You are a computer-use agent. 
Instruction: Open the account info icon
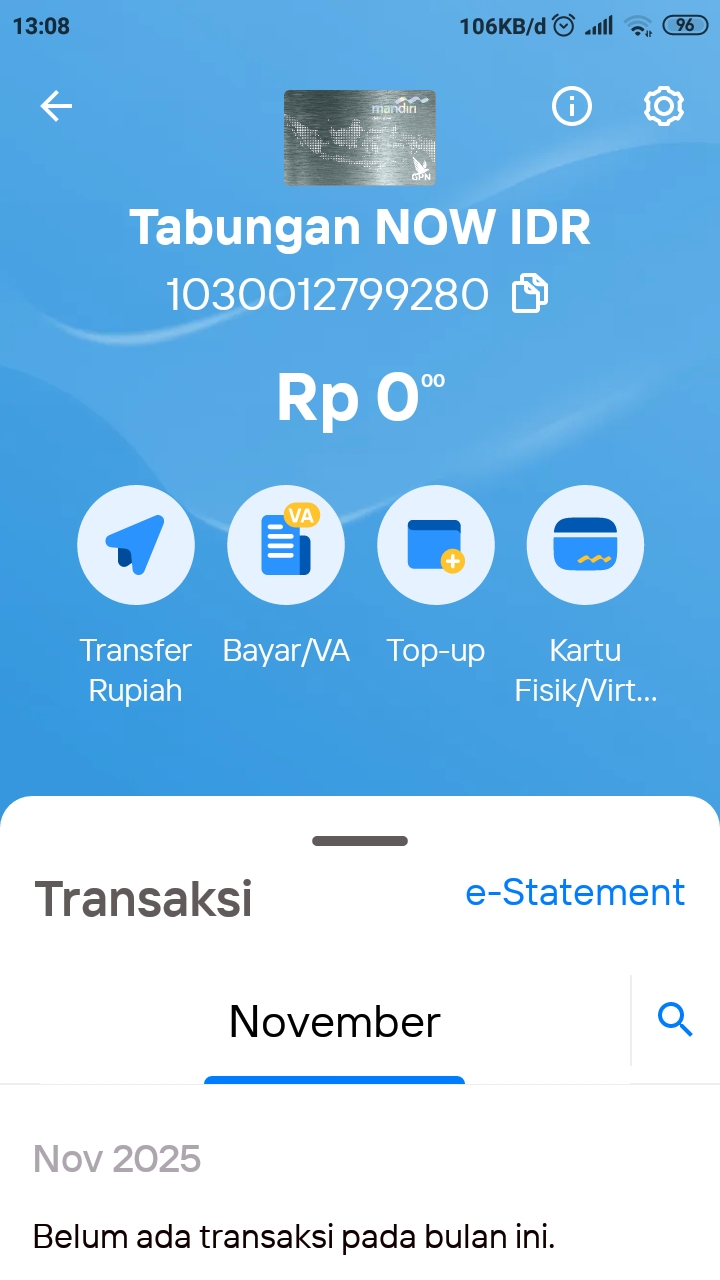click(572, 106)
